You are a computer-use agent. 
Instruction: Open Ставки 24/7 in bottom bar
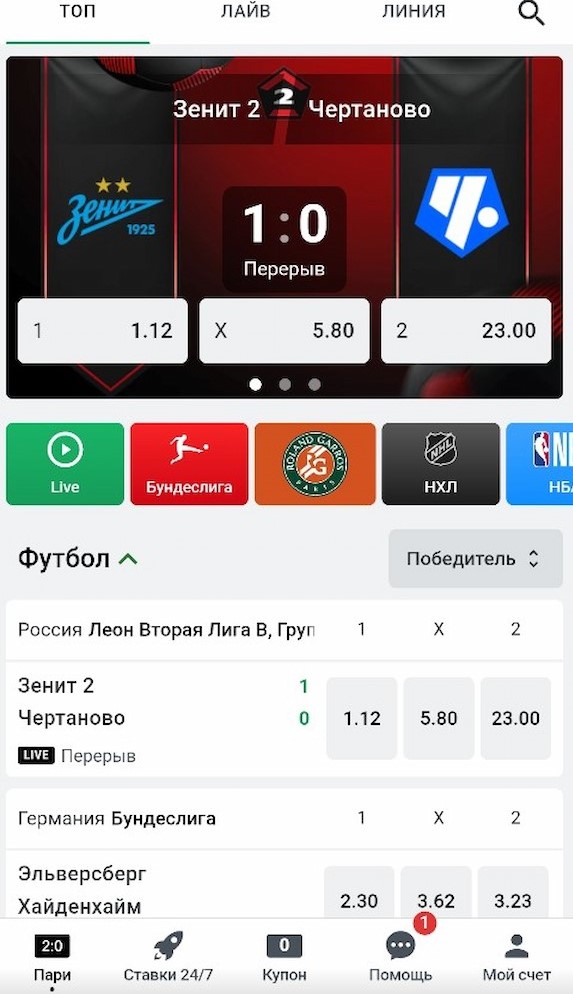point(168,956)
